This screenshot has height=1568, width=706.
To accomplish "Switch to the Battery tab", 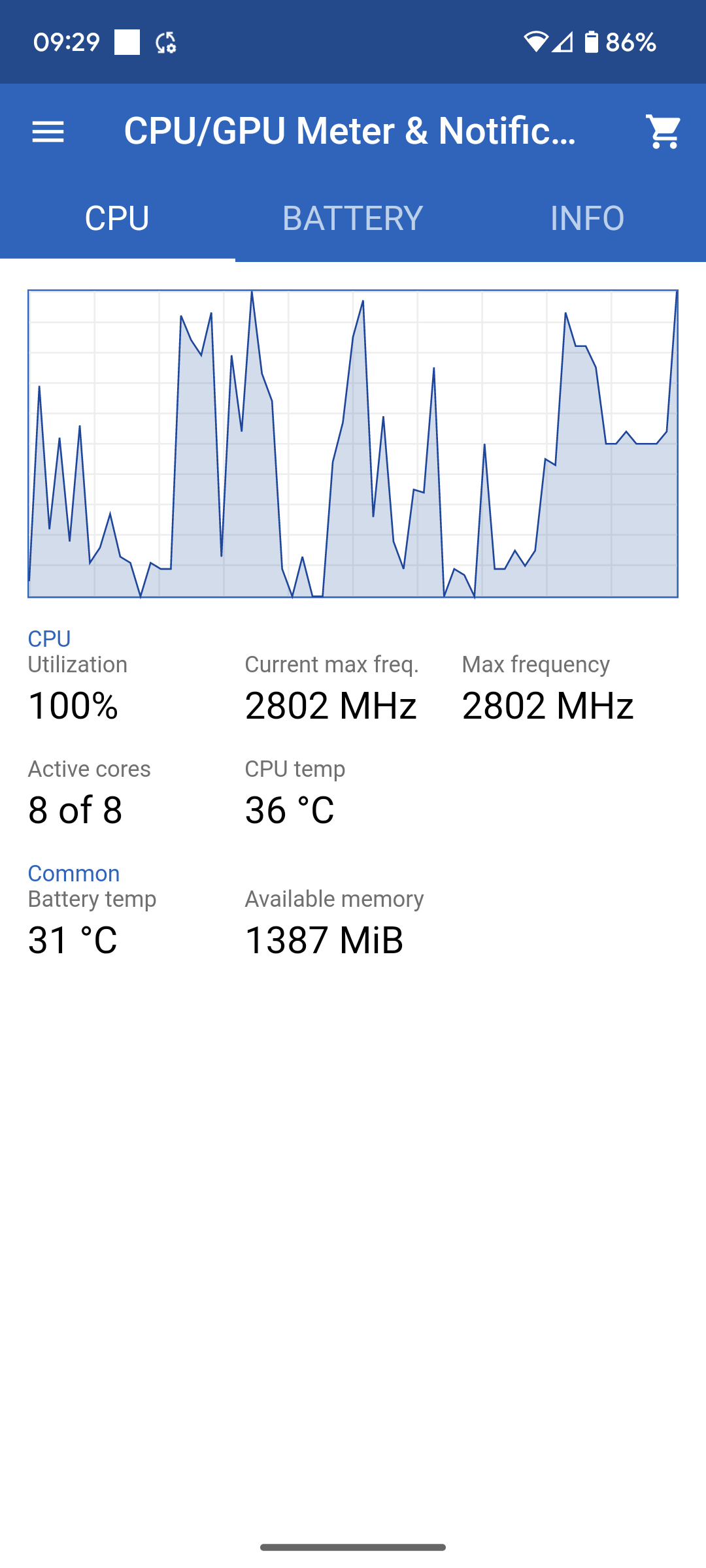I will (353, 218).
